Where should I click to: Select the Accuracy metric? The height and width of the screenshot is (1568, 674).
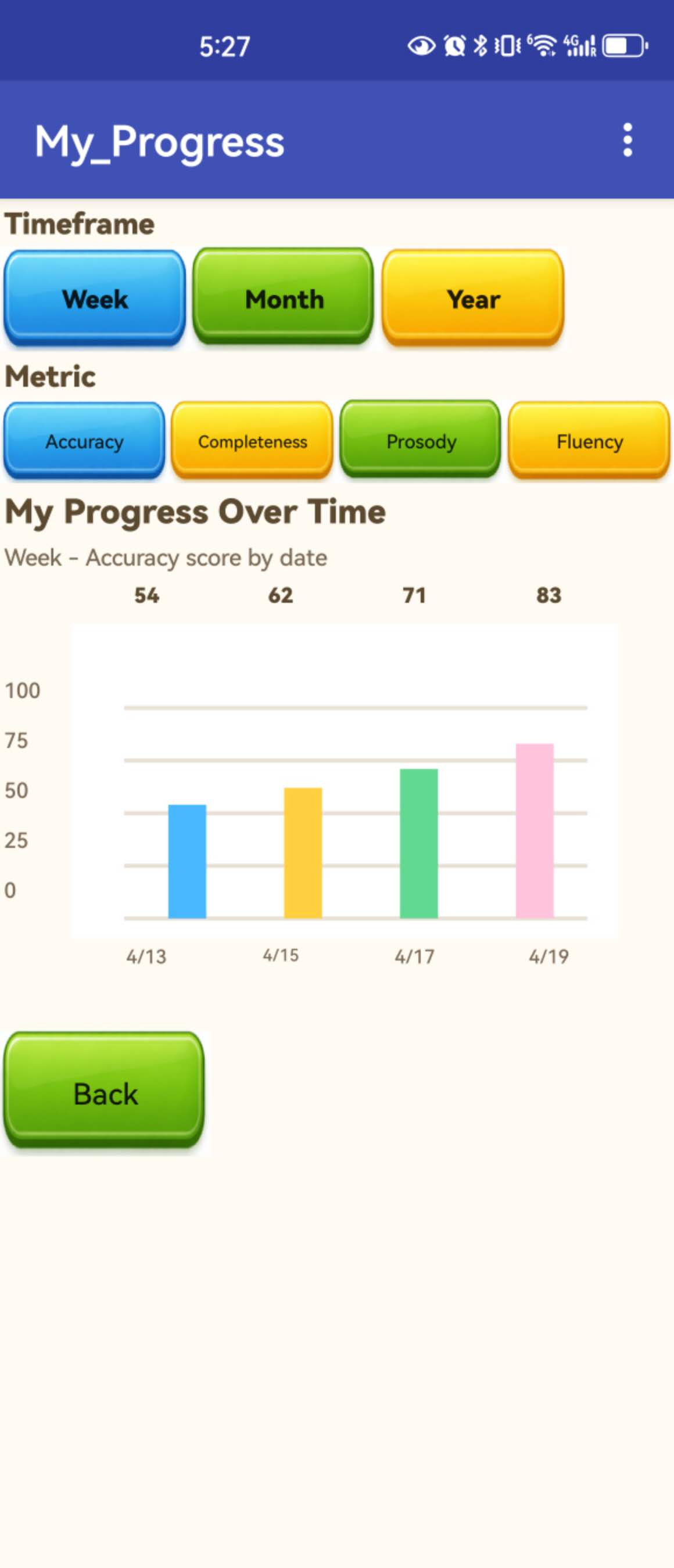pyautogui.click(x=85, y=440)
